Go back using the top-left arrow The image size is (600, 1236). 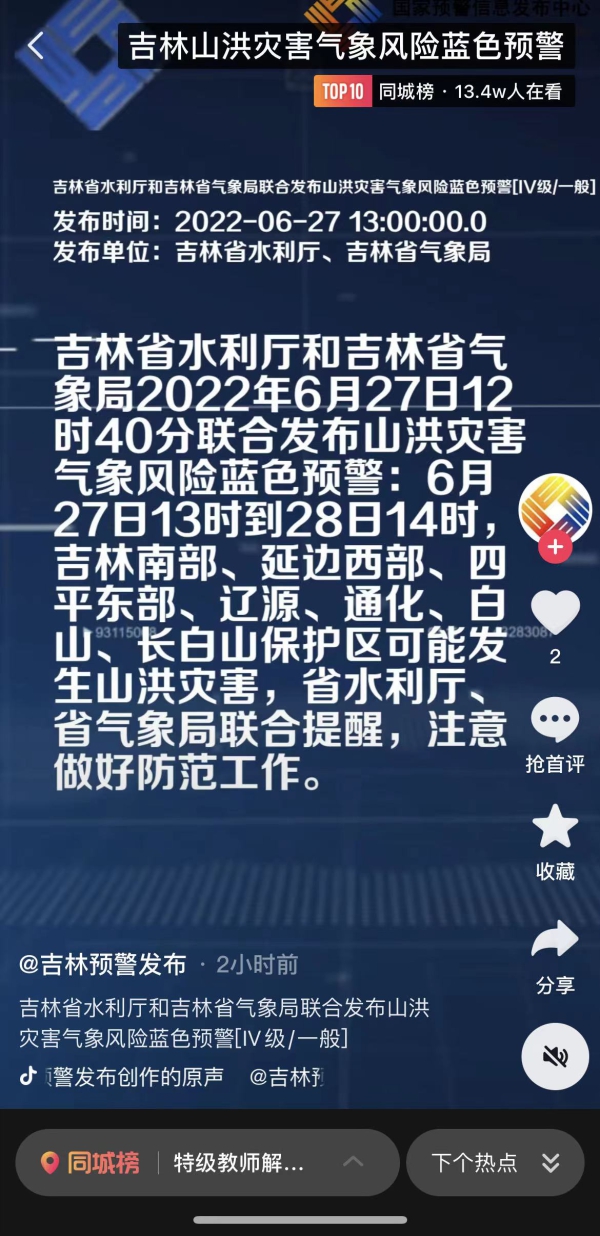point(36,46)
